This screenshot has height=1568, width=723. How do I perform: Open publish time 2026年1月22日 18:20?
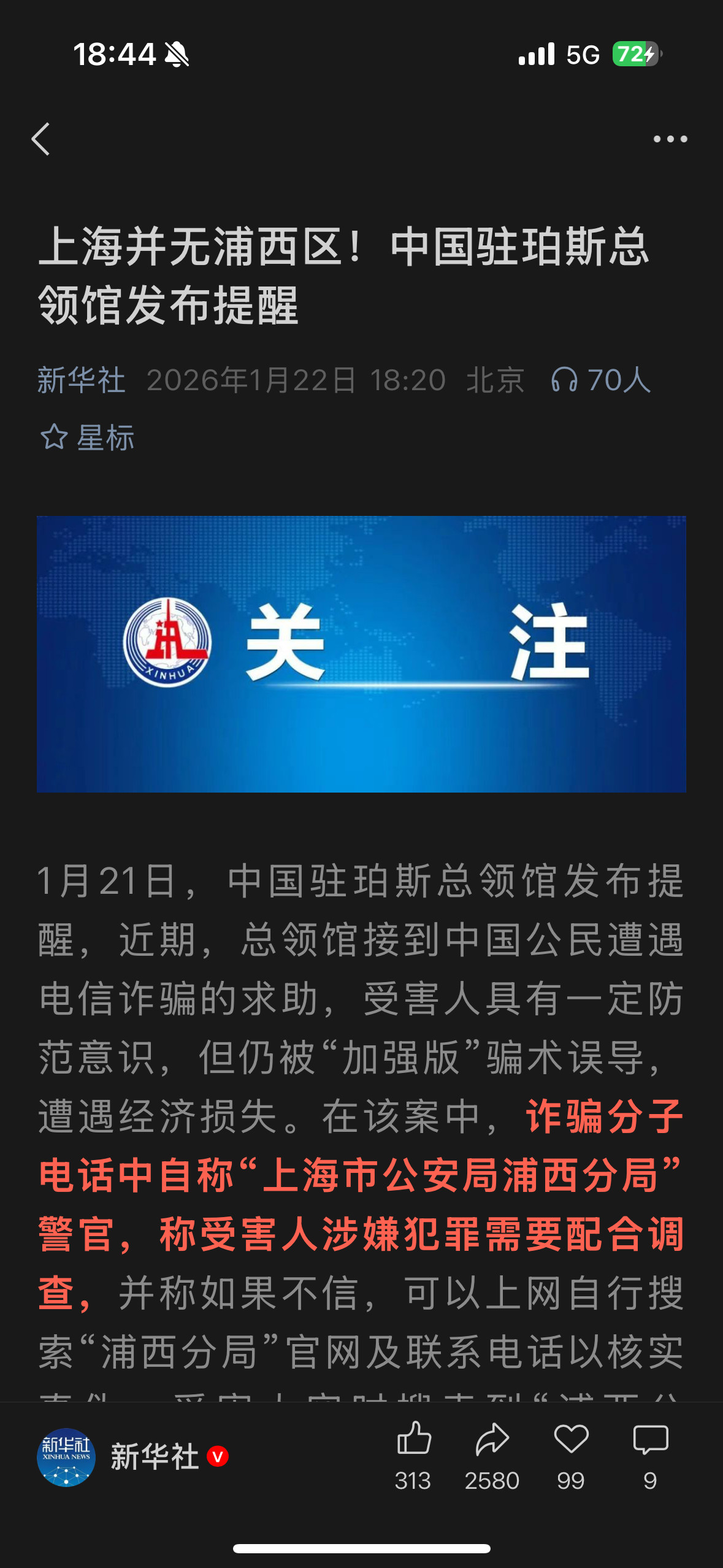pyautogui.click(x=299, y=380)
